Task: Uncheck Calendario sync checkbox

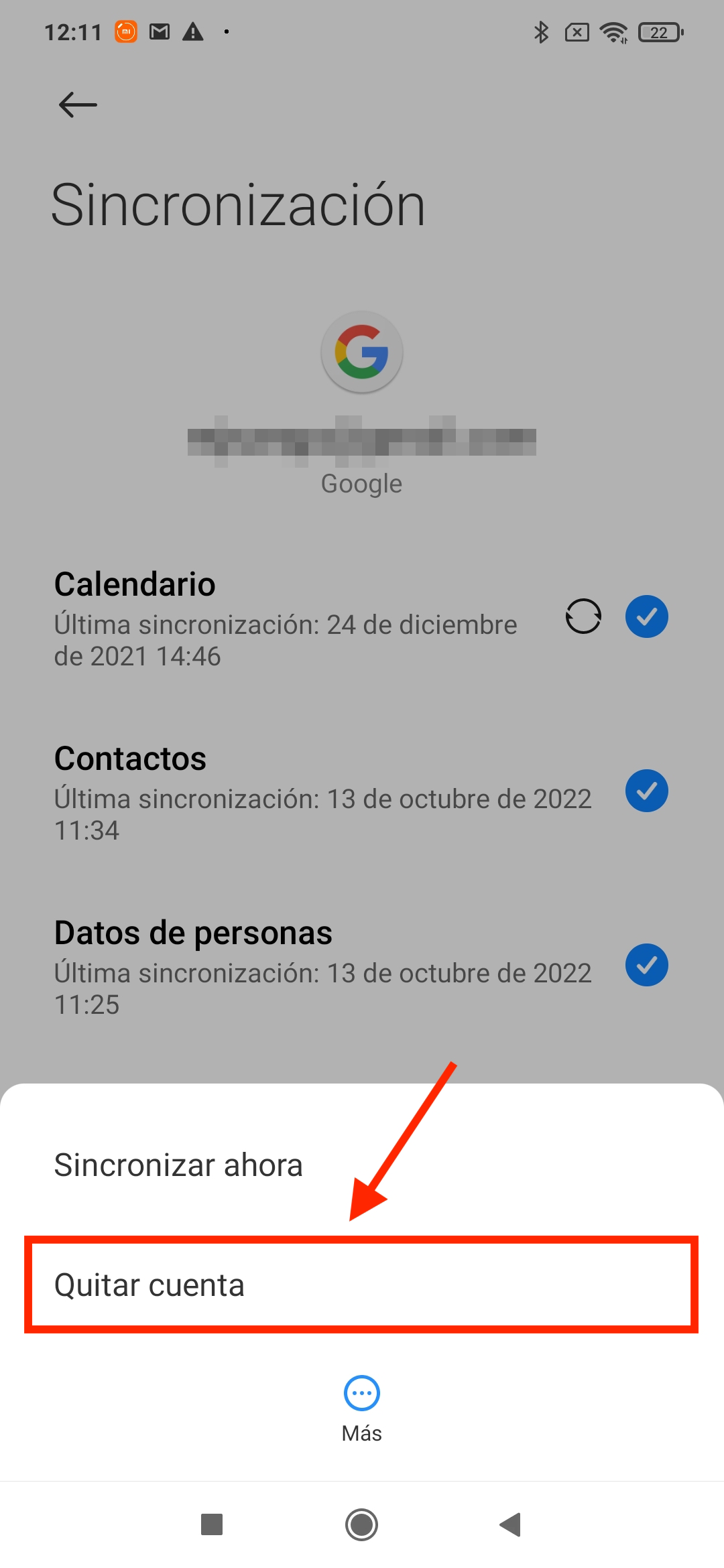Action: (x=647, y=616)
